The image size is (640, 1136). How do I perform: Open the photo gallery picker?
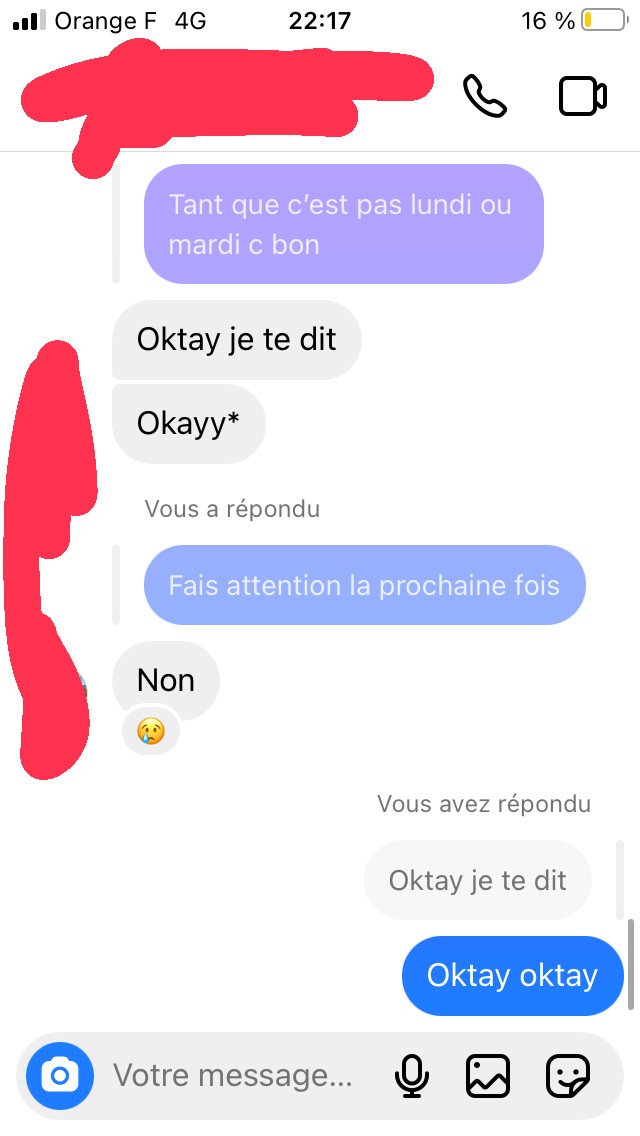(487, 1076)
